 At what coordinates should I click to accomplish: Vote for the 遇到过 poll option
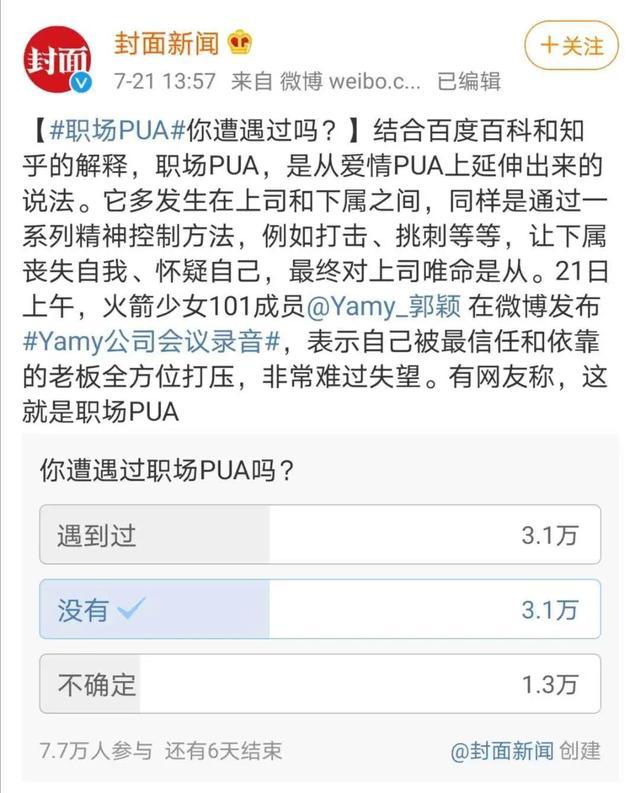[x=320, y=535]
